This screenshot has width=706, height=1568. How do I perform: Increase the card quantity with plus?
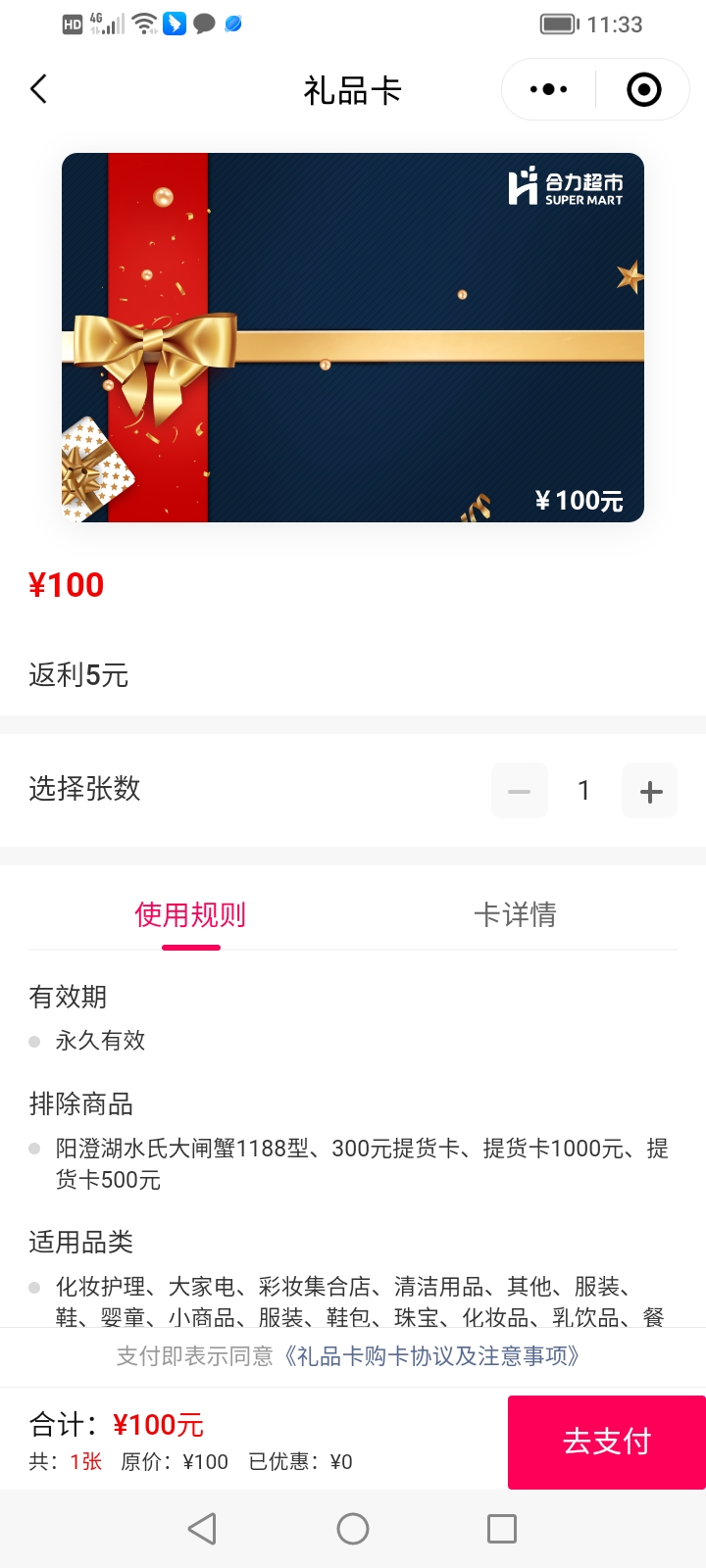pyautogui.click(x=650, y=791)
